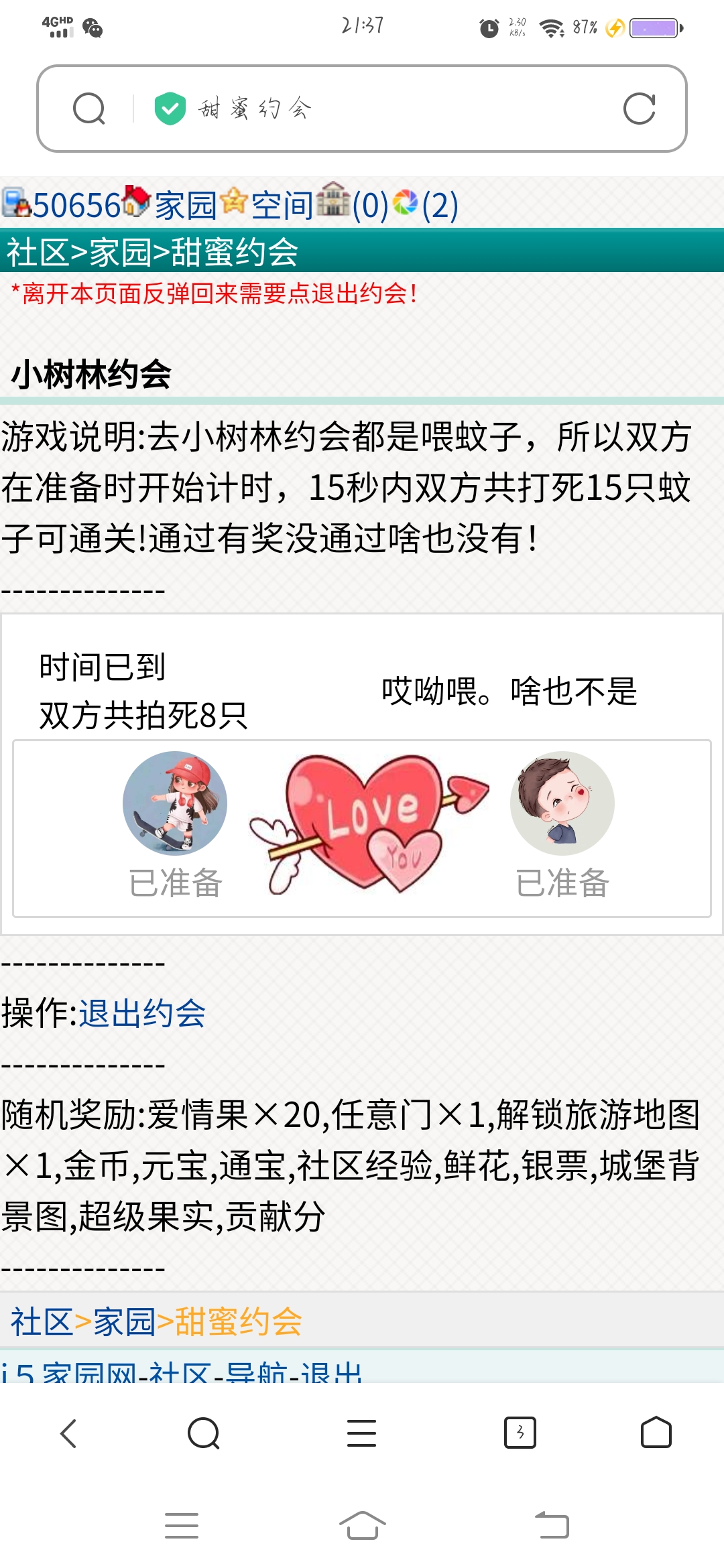The width and height of the screenshot is (724, 1568).
Task: Open the building icon link showing (0)
Action: tap(353, 204)
